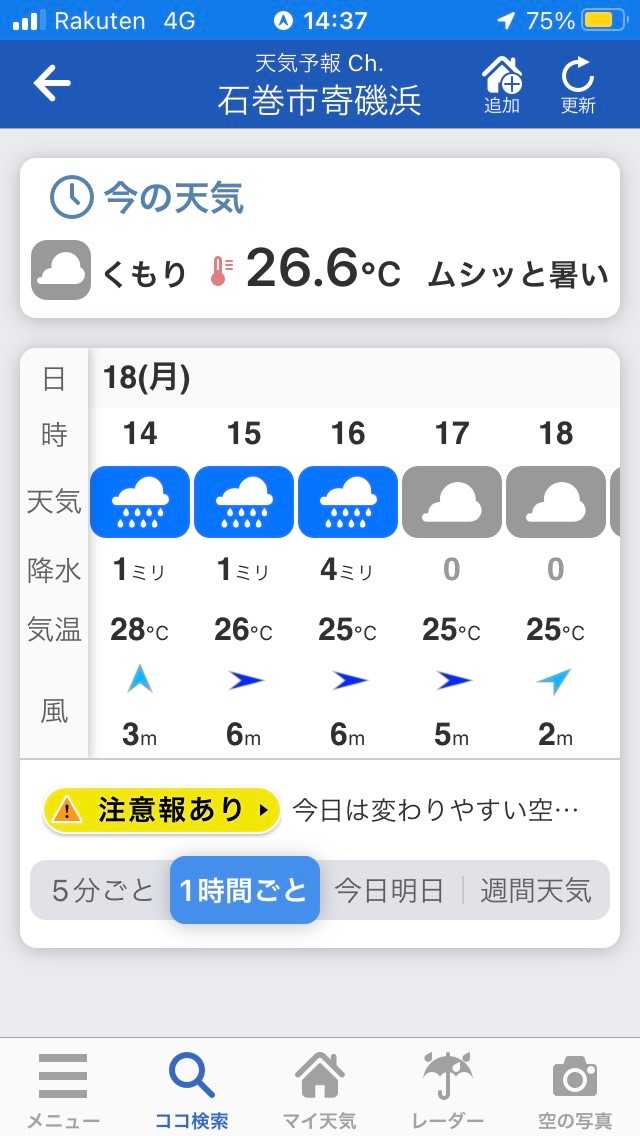Open the メニュー tab

63,1090
